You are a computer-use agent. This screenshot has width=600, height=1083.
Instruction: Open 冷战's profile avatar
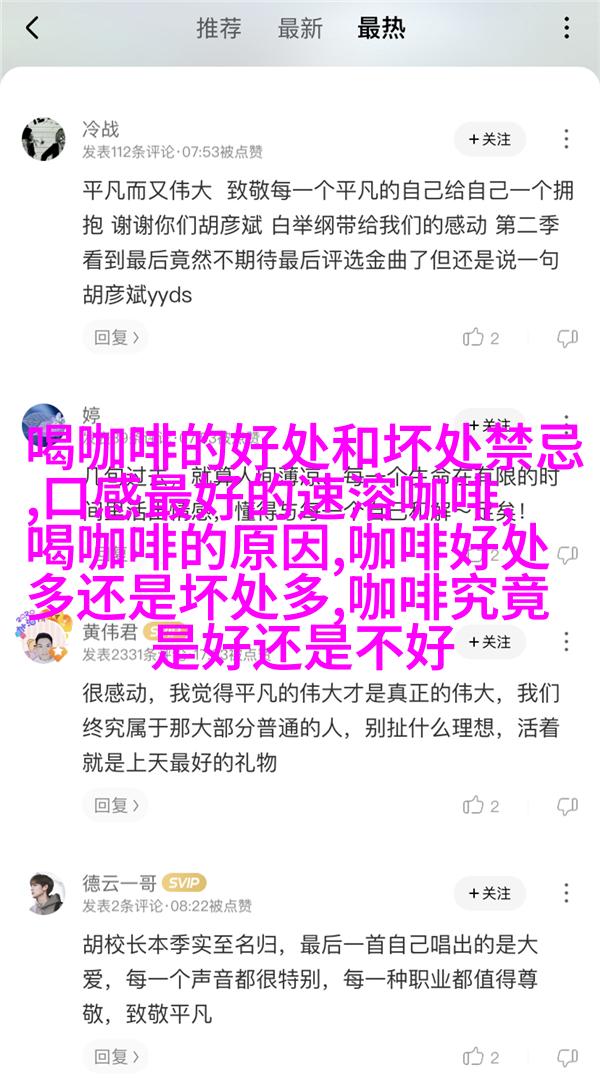[43, 140]
